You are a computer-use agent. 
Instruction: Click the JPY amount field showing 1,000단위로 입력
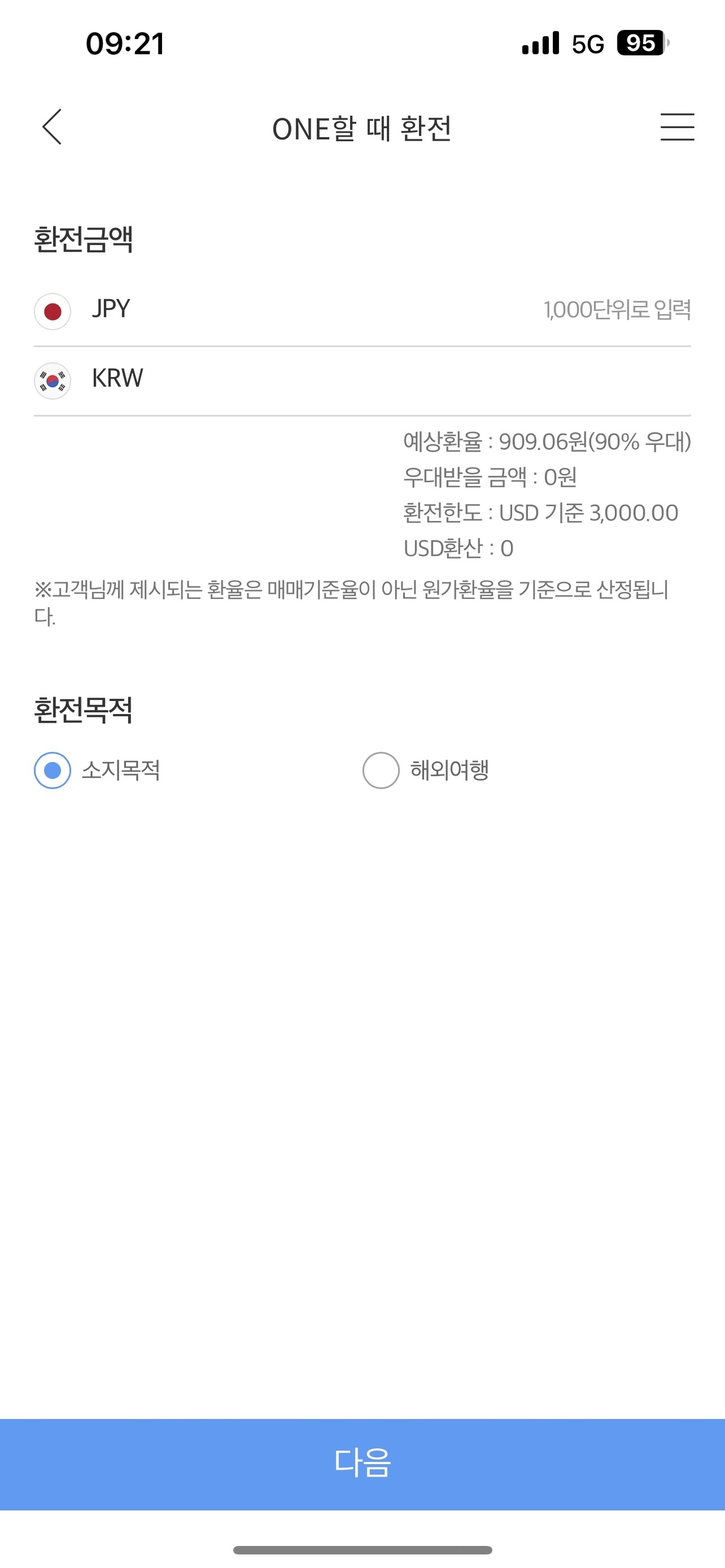tap(618, 310)
